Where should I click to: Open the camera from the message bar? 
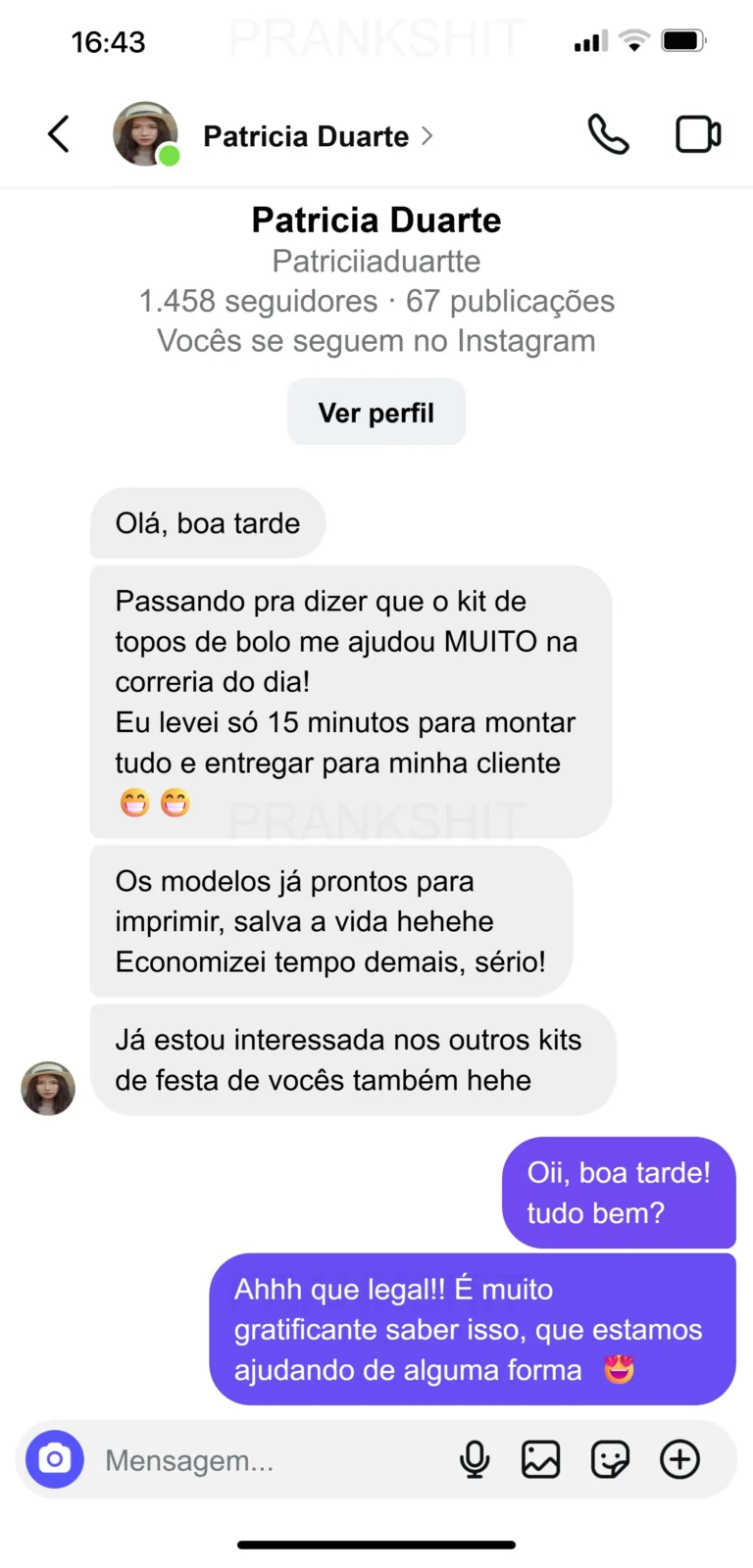click(x=55, y=1459)
